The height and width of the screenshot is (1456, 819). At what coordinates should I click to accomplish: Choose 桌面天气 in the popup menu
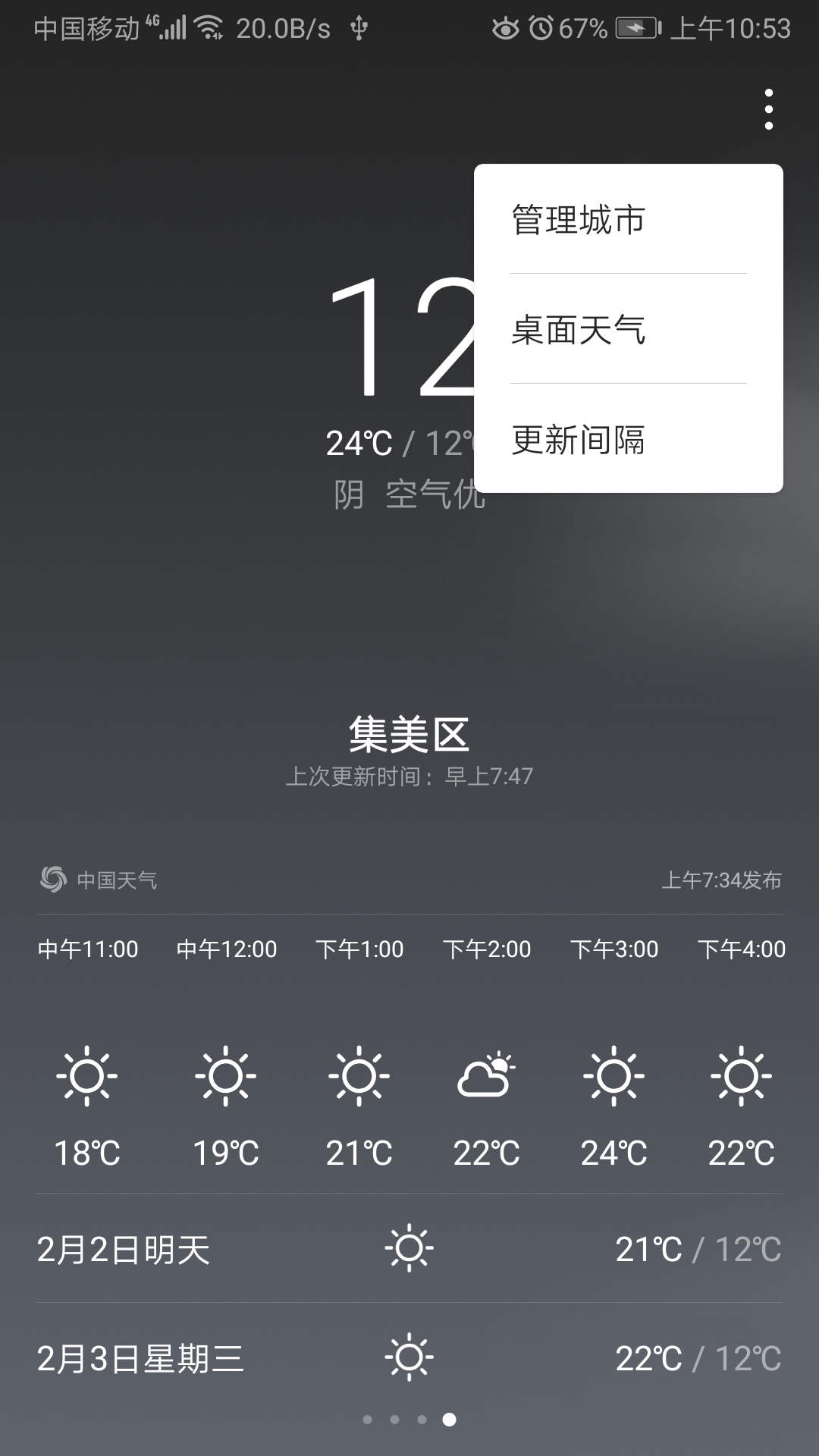[x=579, y=328]
